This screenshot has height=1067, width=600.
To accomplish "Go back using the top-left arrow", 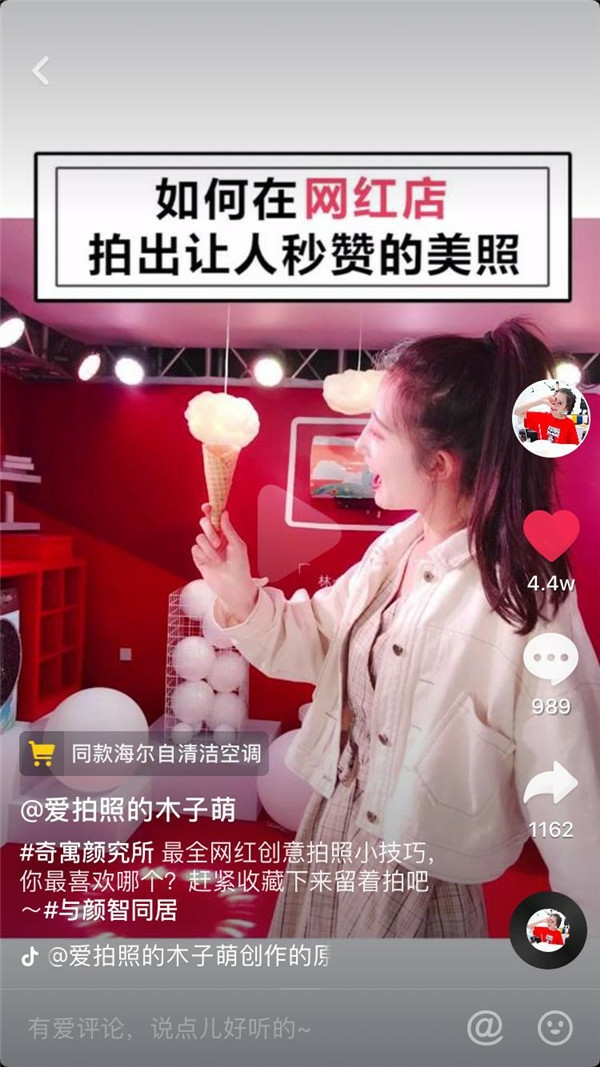I will pyautogui.click(x=40, y=71).
